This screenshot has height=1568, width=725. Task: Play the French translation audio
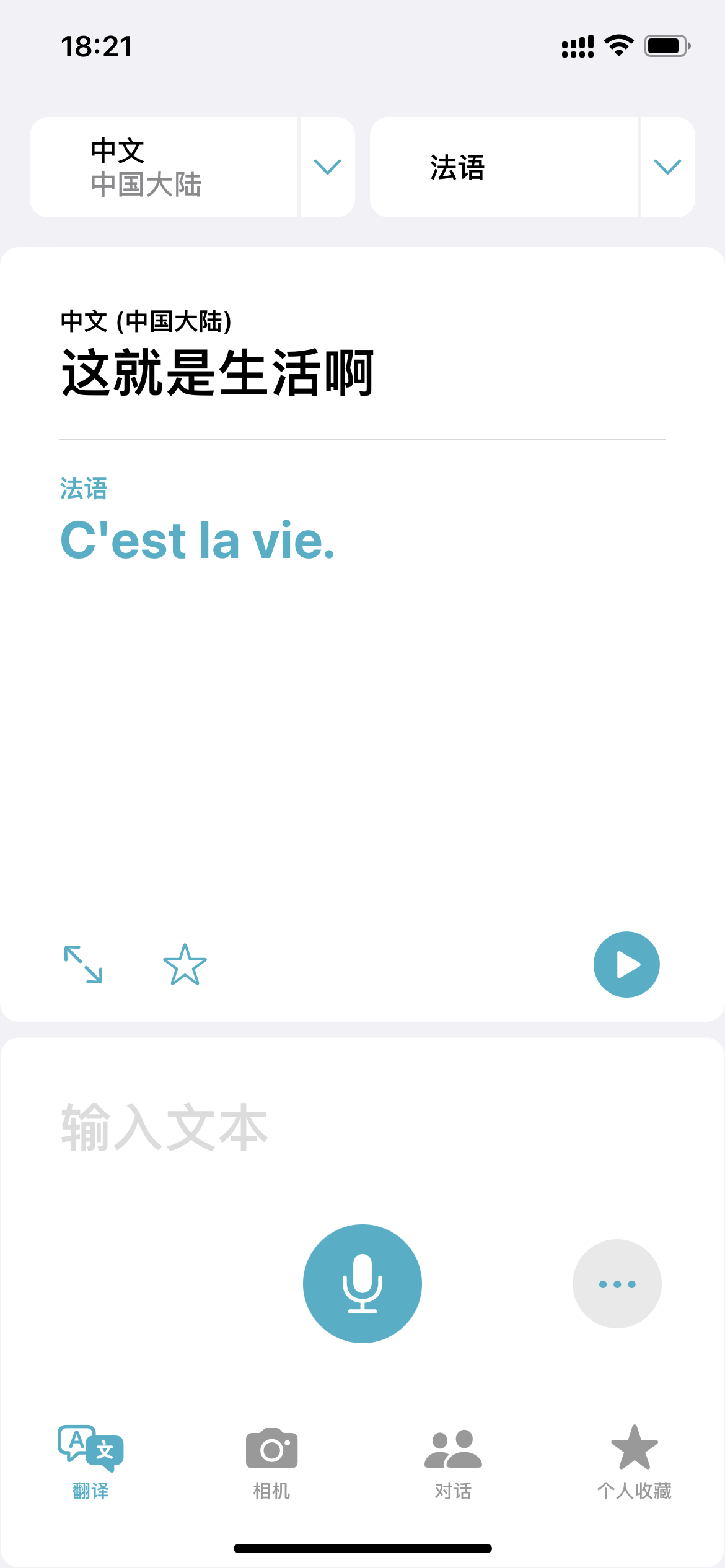[626, 964]
